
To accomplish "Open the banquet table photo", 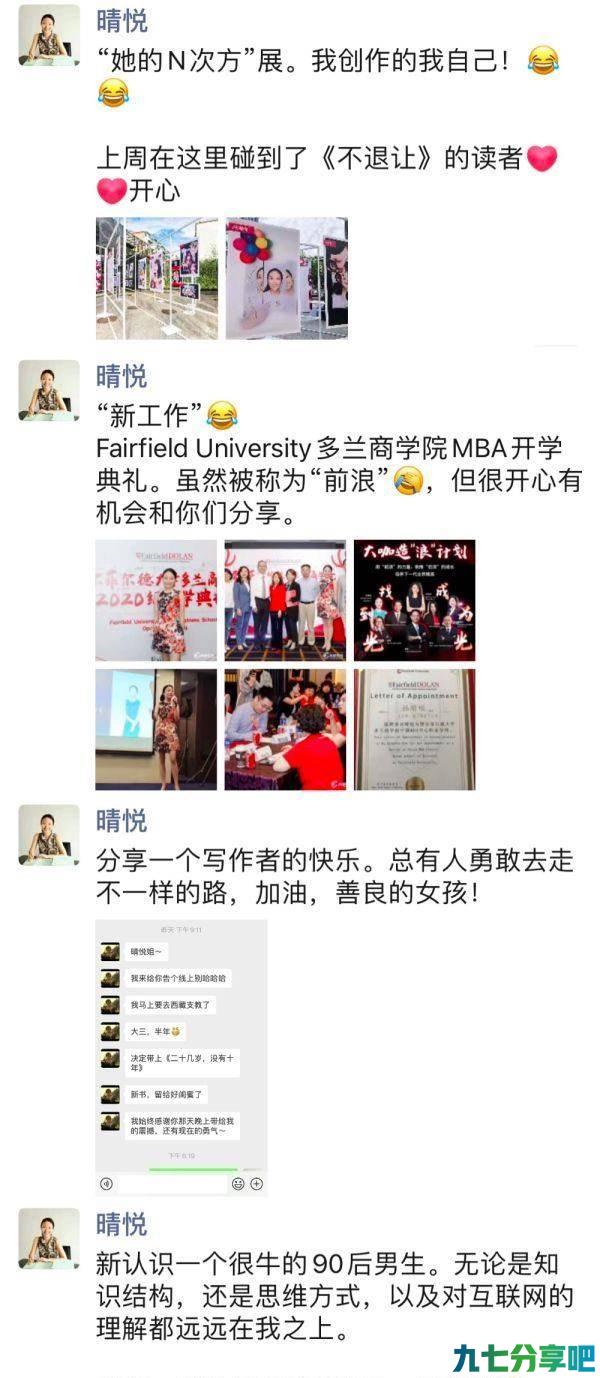I will tap(286, 729).
